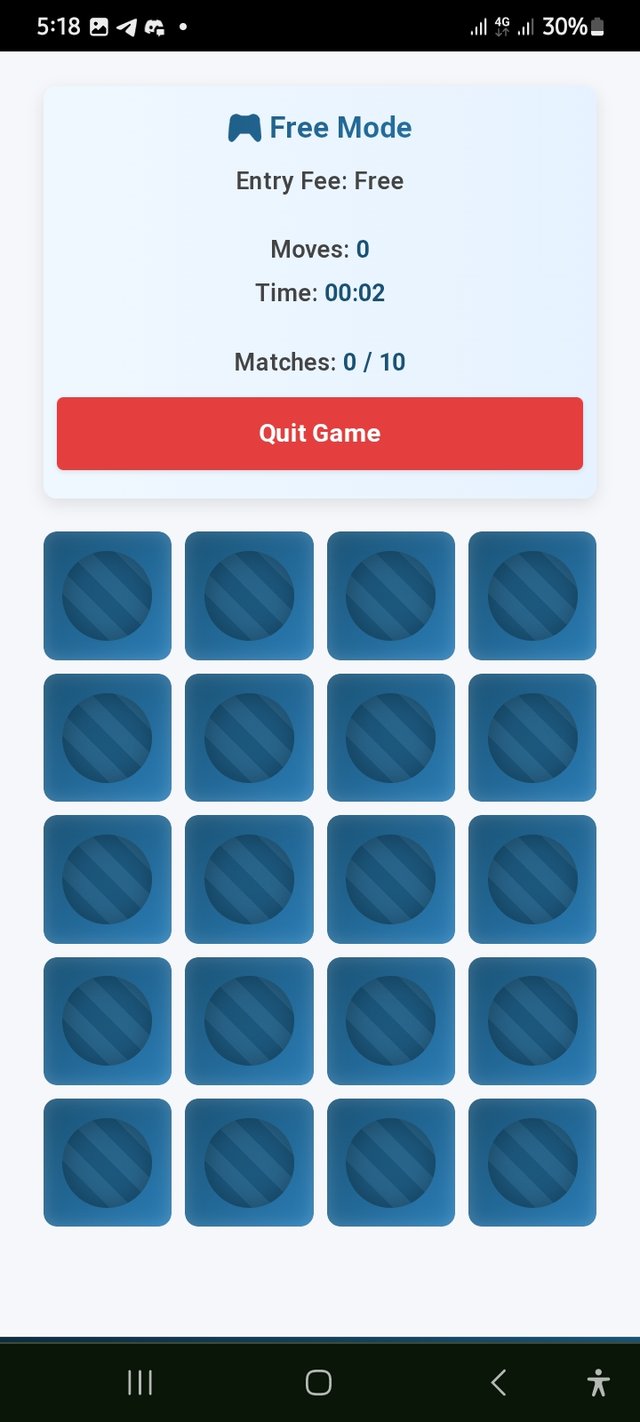The image size is (640, 1422).
Task: Return to the phone's home screen
Action: coord(318,1382)
